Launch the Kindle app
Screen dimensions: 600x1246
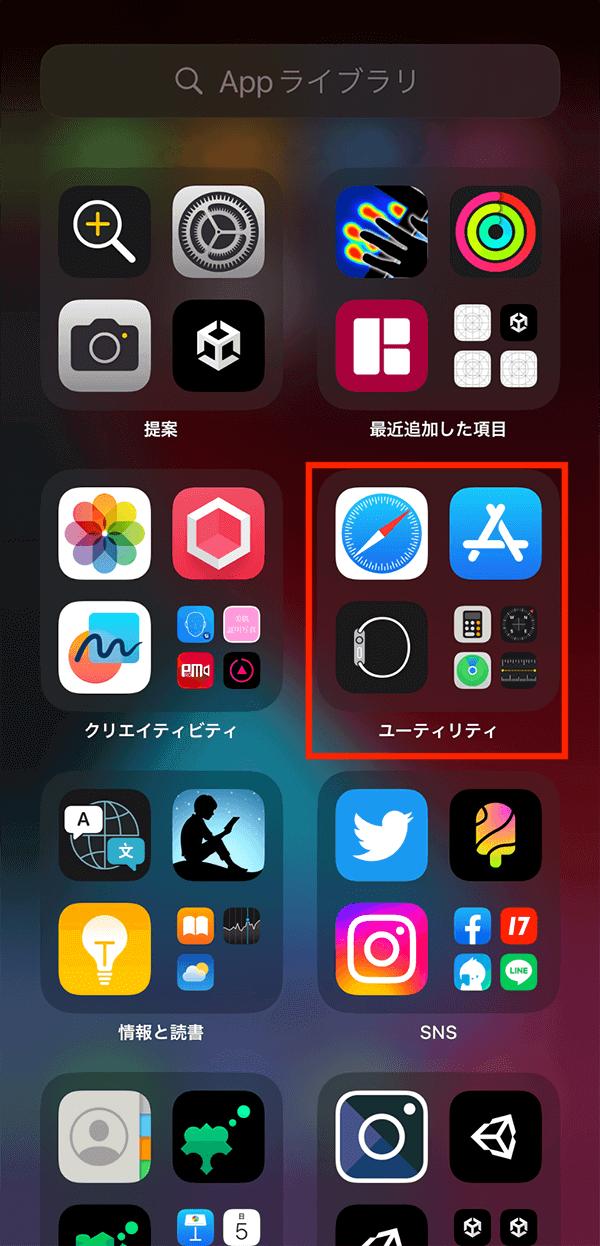tap(218, 835)
